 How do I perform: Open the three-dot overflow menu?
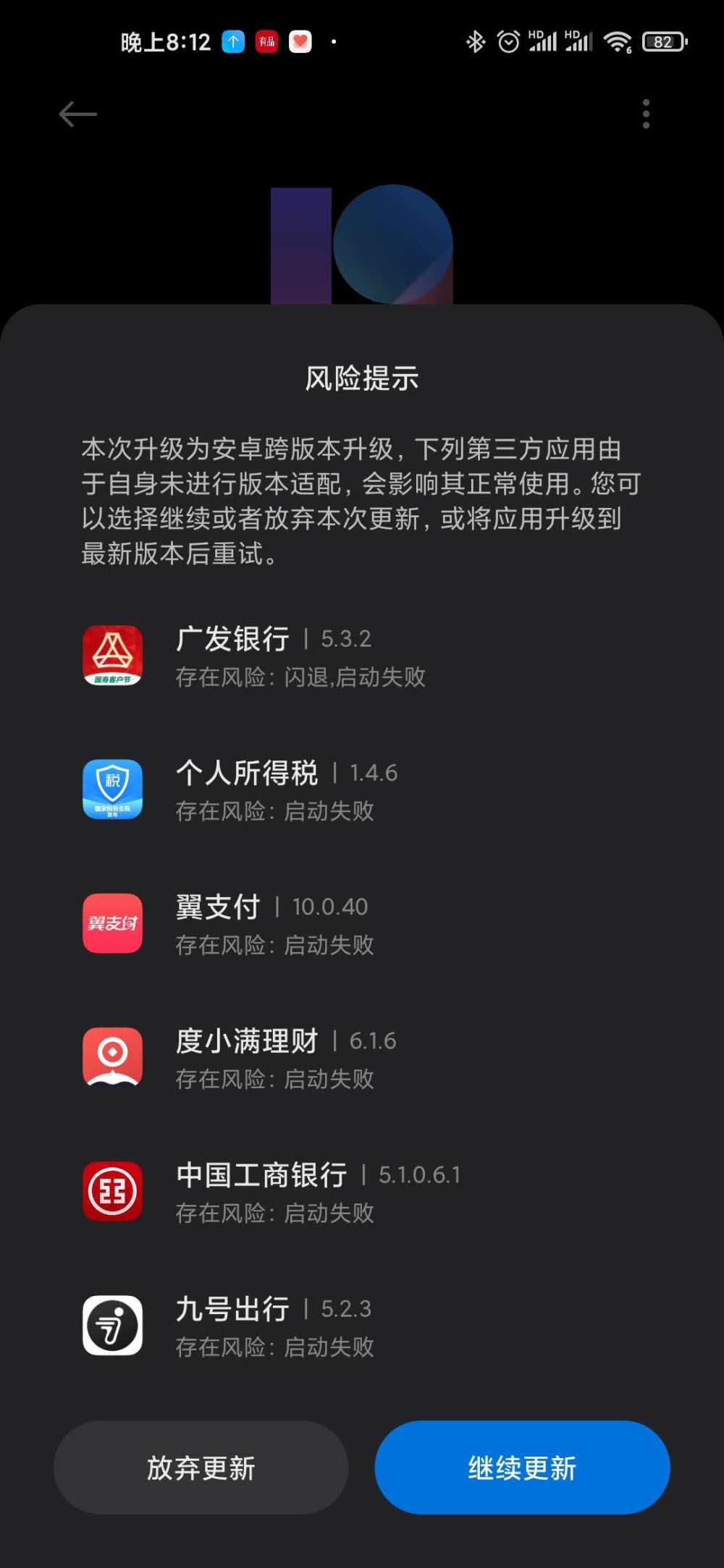point(646,114)
